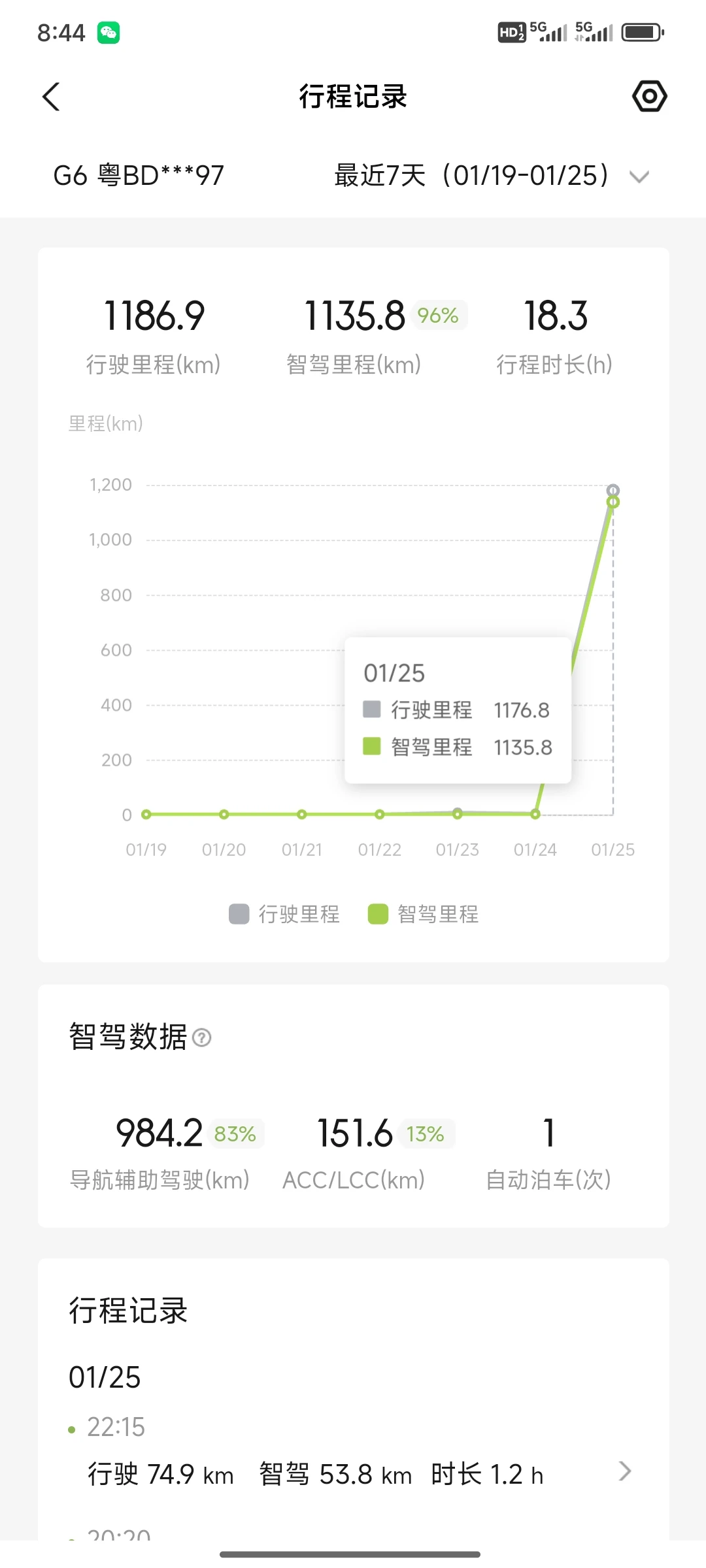Select the 01/24 data point on chart

(535, 814)
